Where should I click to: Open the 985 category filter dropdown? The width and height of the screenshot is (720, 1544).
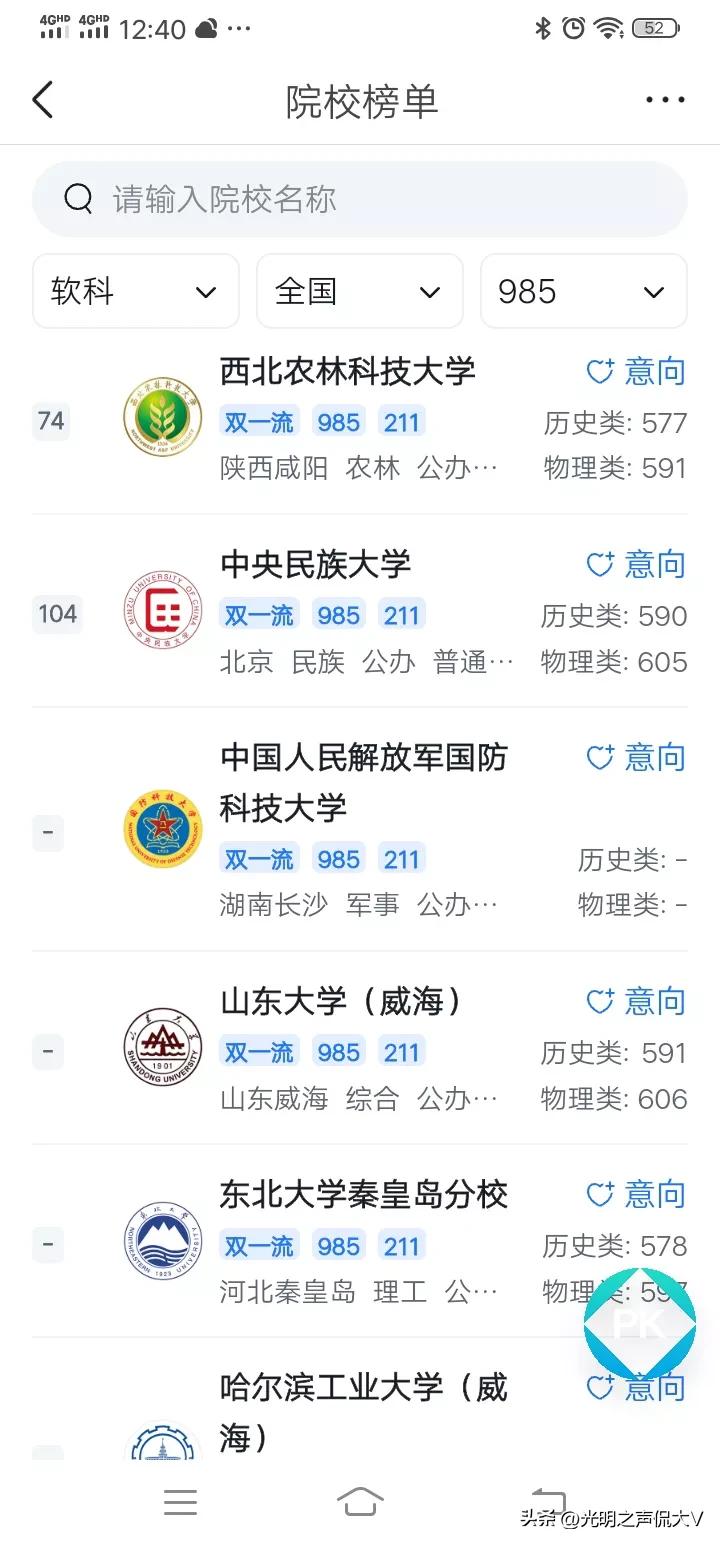[x=583, y=291]
